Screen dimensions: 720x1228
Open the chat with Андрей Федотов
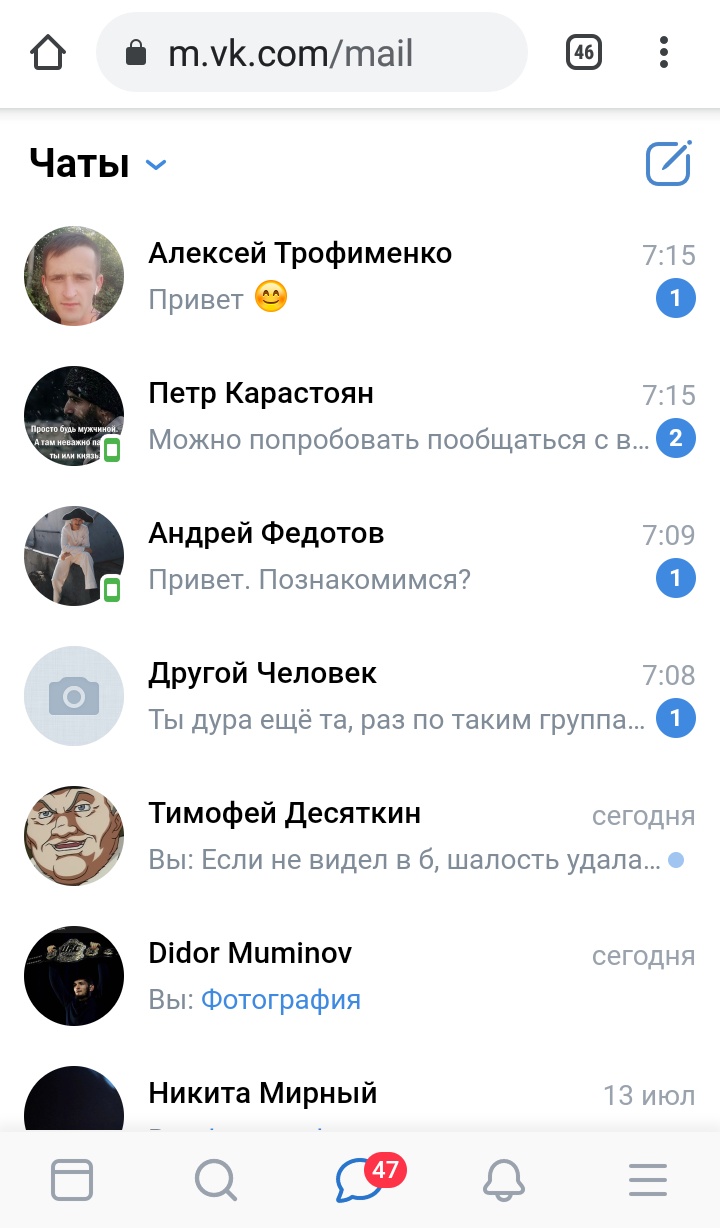[x=360, y=555]
